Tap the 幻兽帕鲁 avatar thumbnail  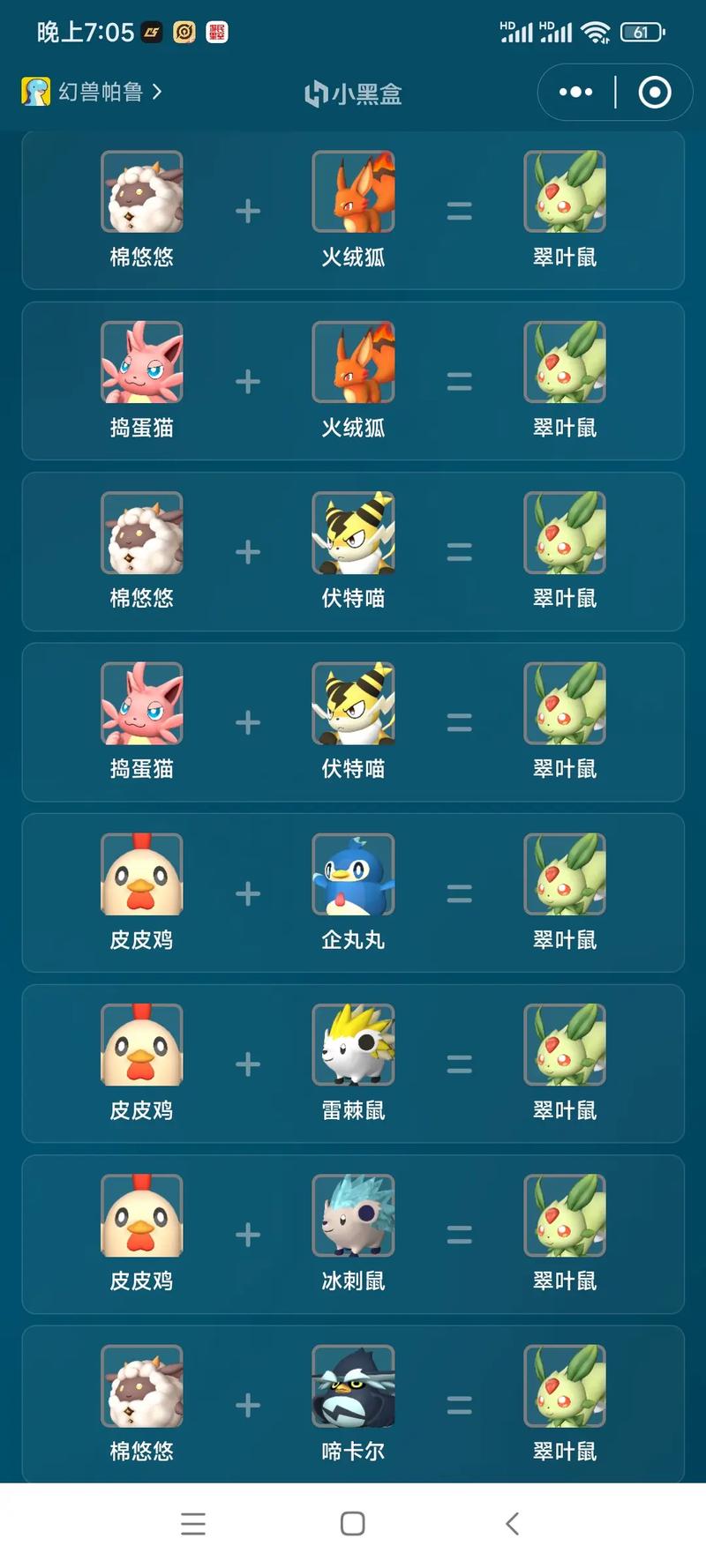coord(34,92)
